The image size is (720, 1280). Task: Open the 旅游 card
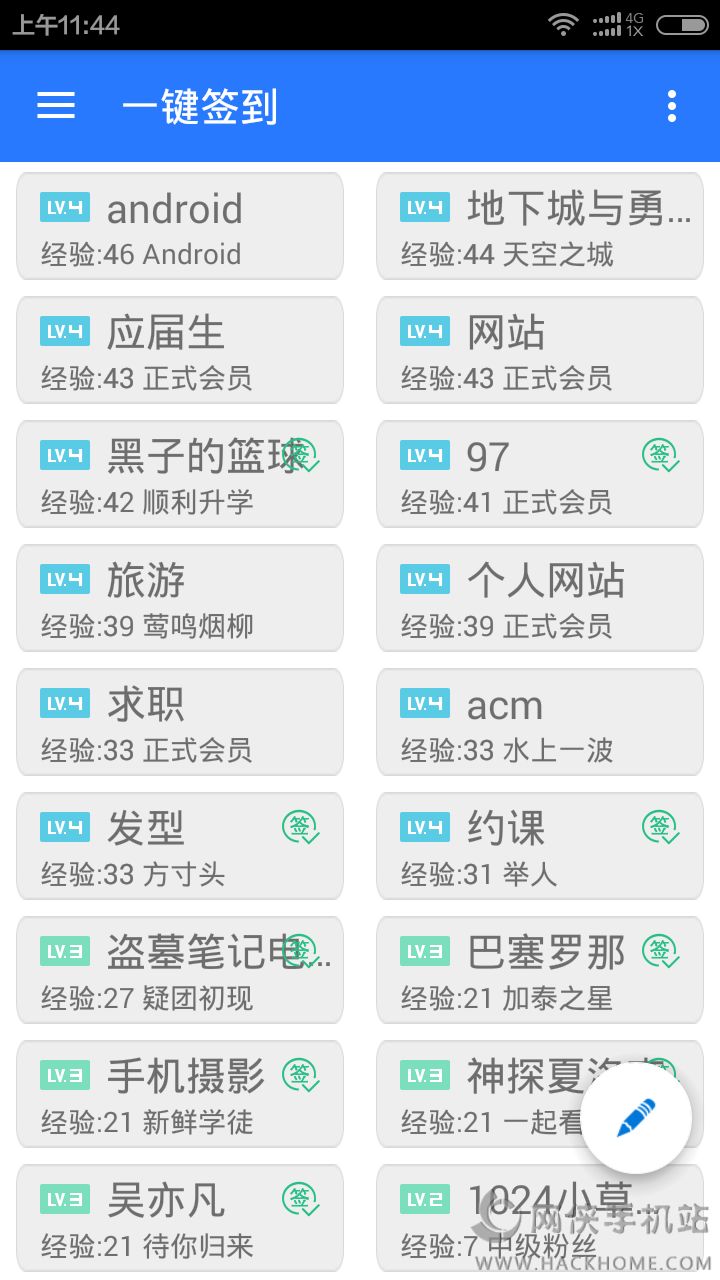point(180,598)
